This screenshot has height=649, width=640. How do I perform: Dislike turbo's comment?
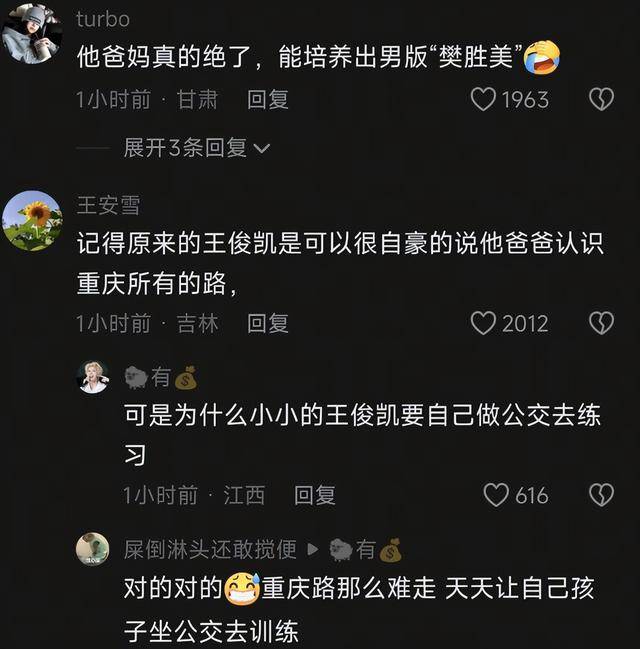click(x=600, y=99)
